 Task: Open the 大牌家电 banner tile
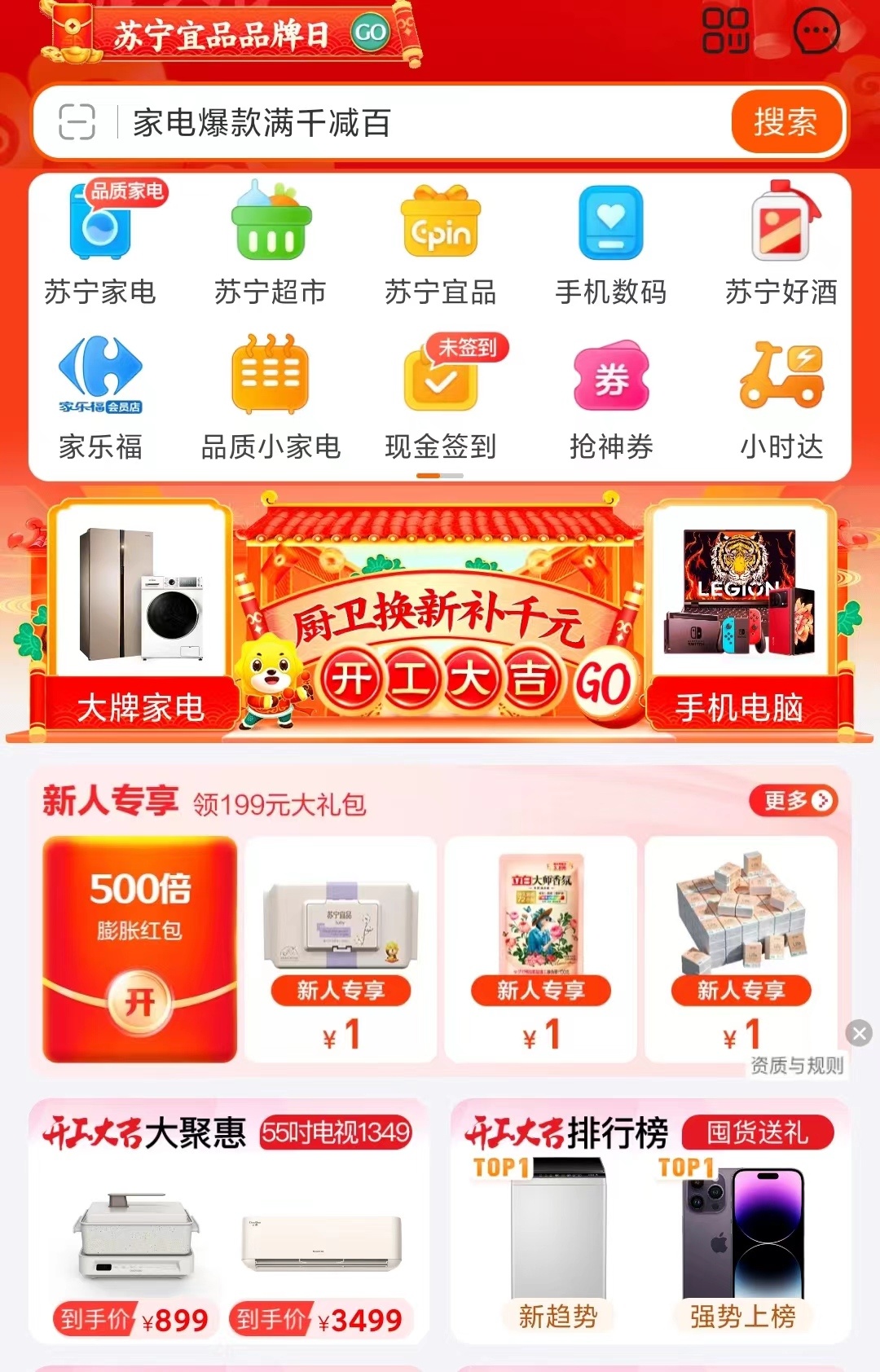tap(140, 619)
